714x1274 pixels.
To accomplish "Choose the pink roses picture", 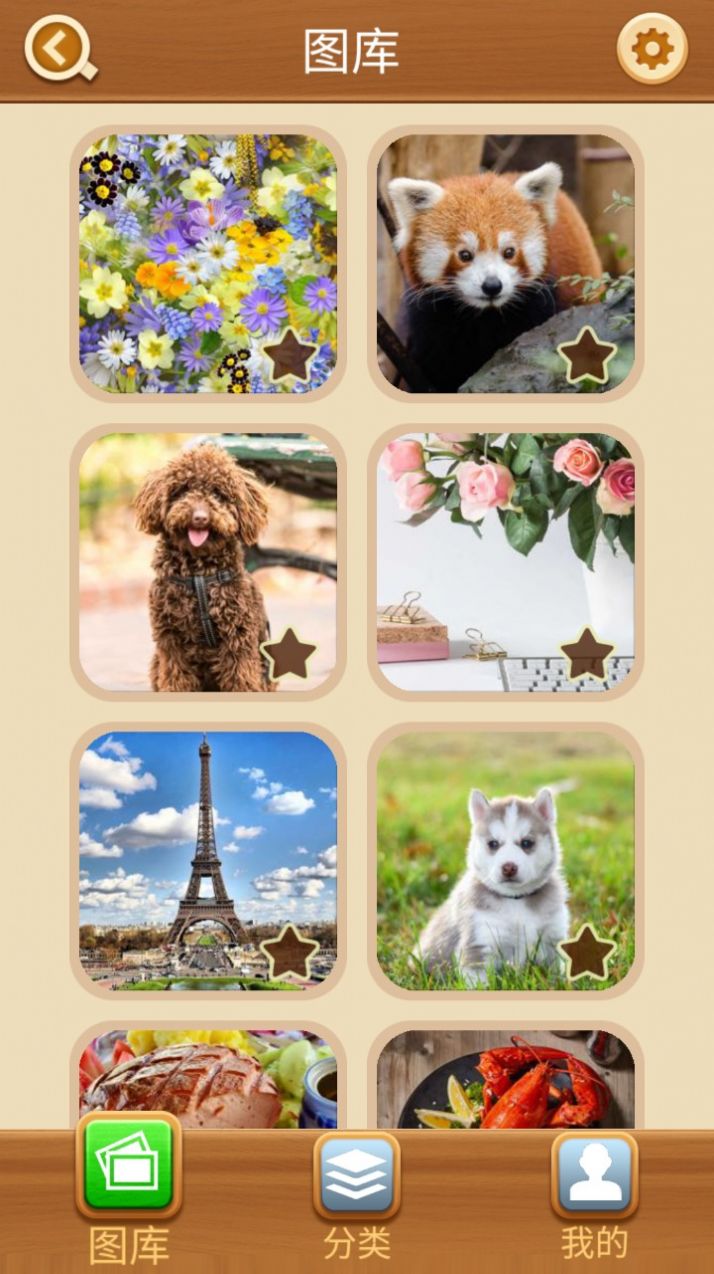I will [x=505, y=561].
